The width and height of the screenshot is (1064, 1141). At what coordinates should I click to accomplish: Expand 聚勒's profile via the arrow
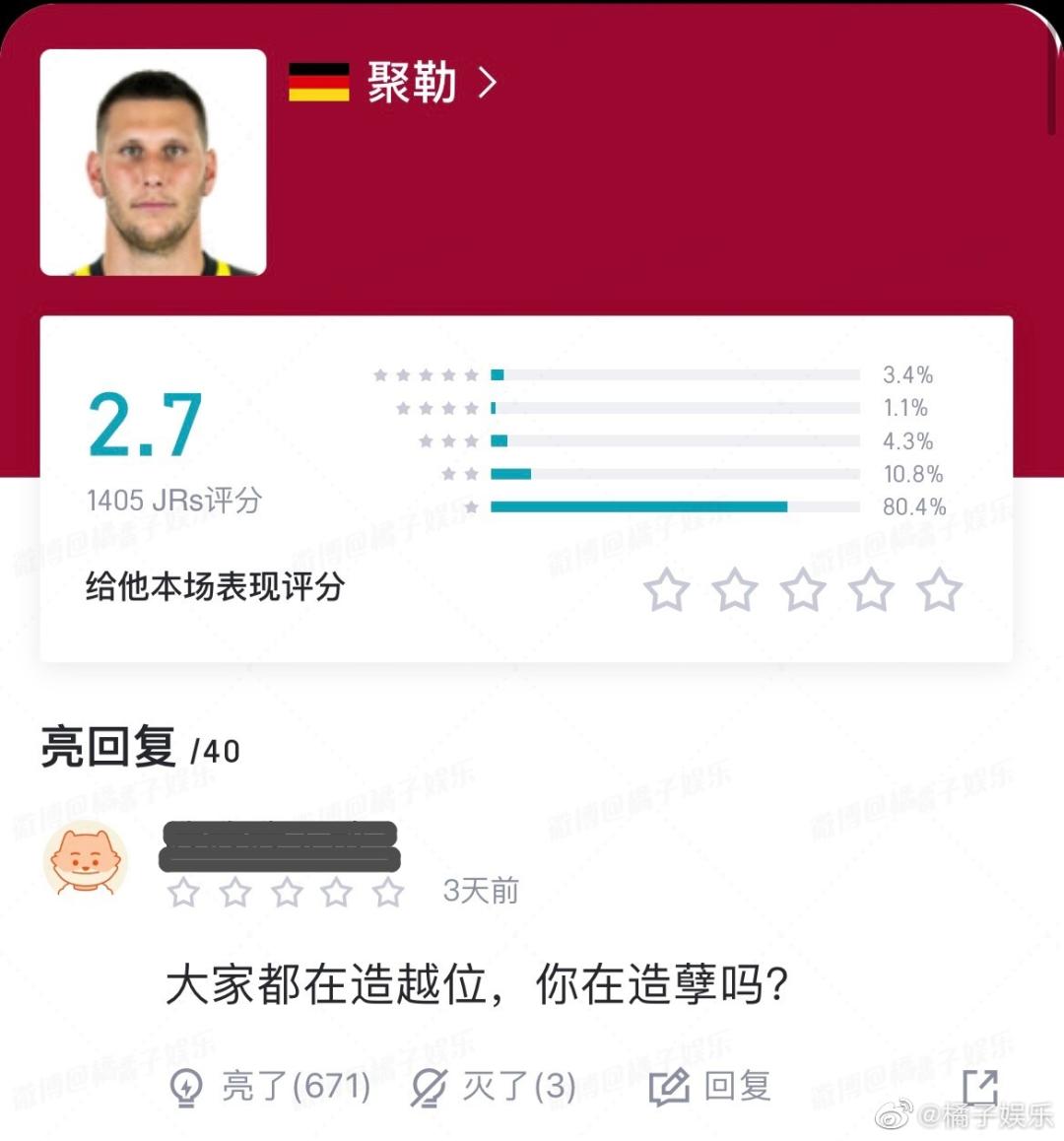point(487,85)
